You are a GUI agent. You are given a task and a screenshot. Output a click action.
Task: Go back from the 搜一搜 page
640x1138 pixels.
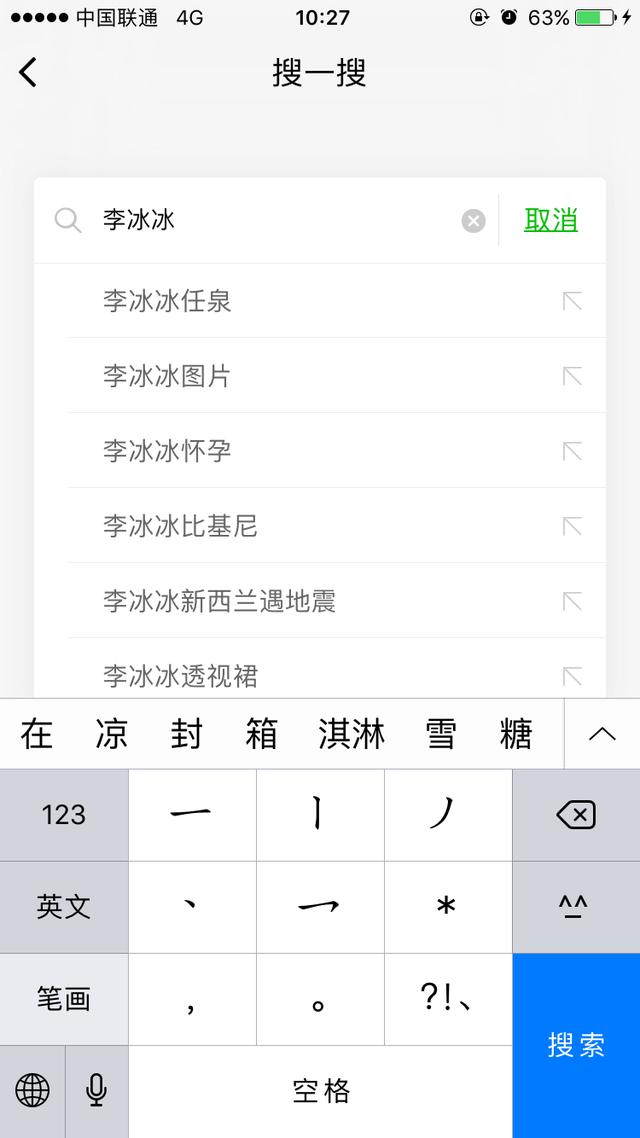(28, 73)
